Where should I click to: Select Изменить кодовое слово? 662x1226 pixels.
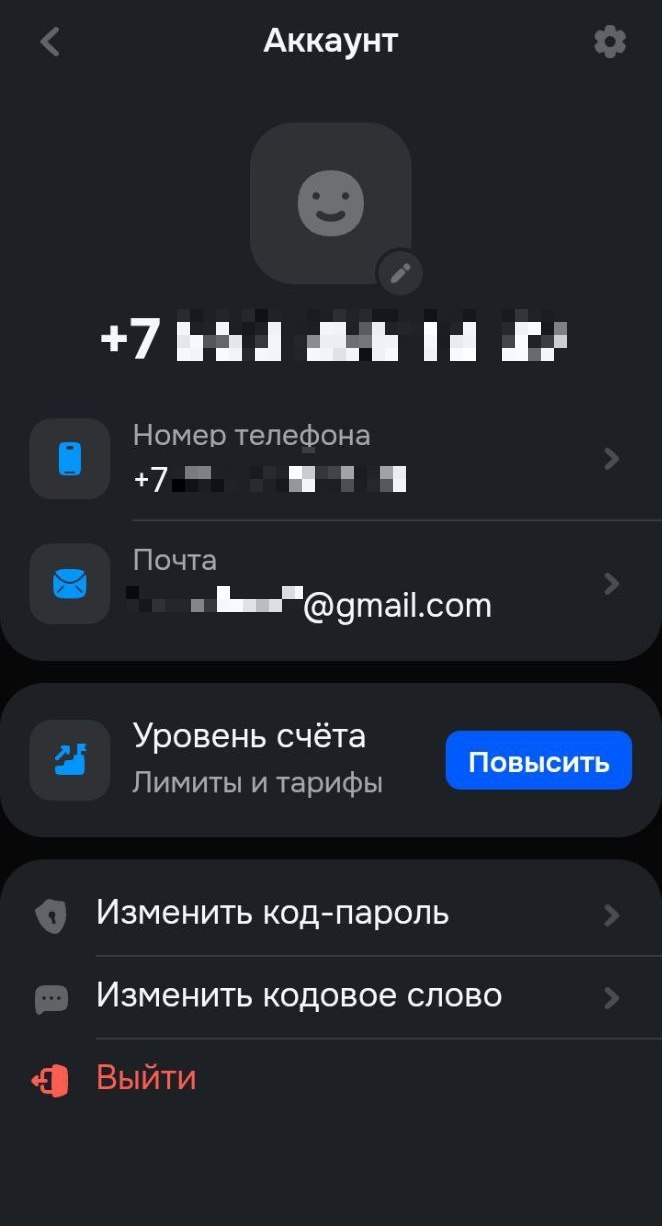330,997
